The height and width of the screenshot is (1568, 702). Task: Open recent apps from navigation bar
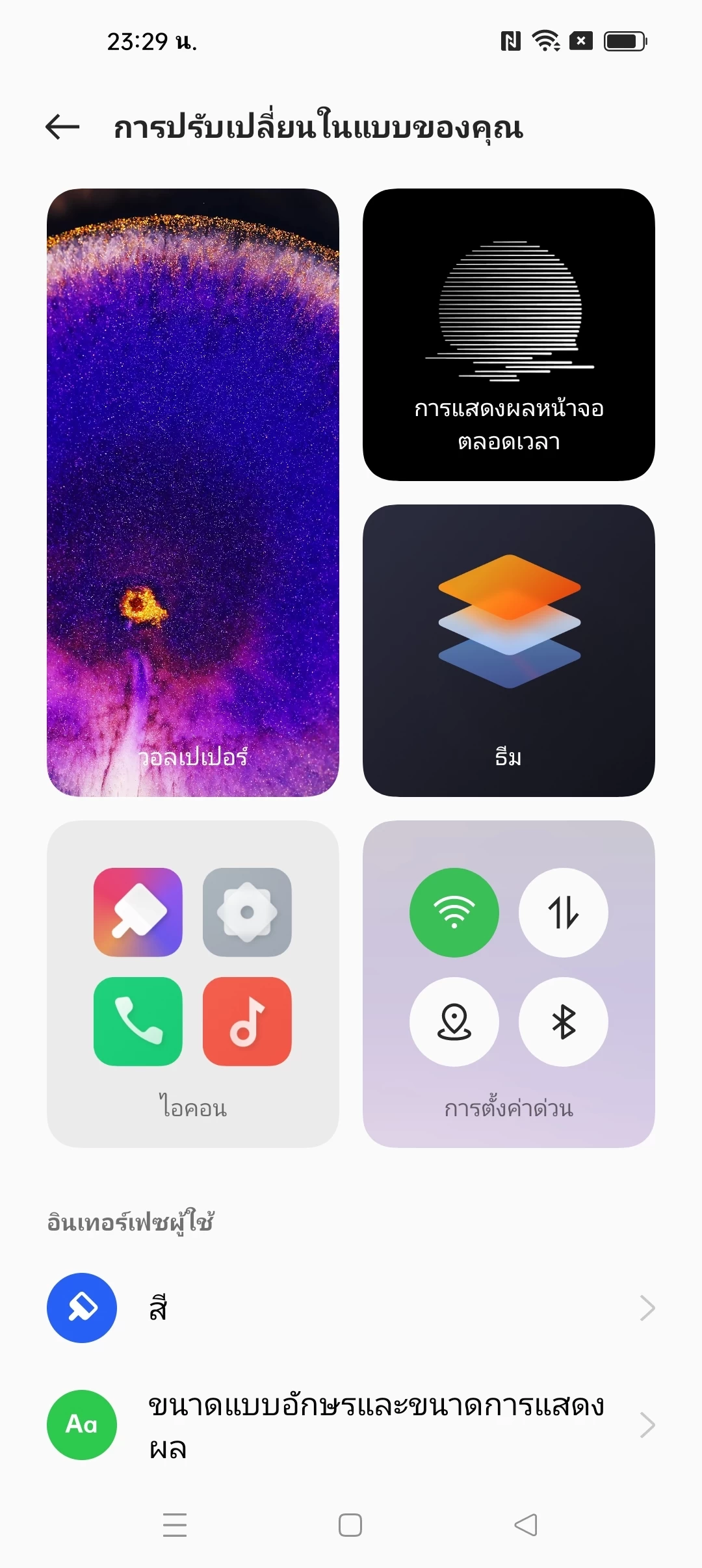[175, 1525]
